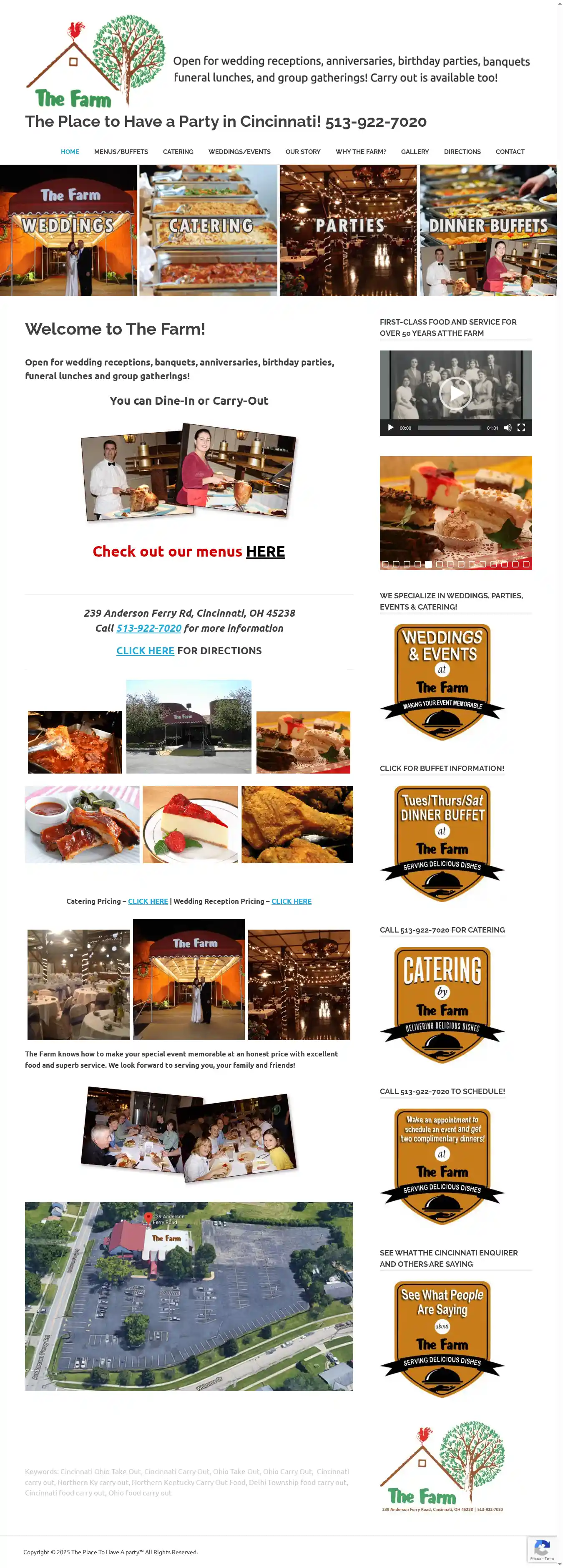Follow the HERE link to see menus
Screen dimensions: 563x1568
pos(265,552)
